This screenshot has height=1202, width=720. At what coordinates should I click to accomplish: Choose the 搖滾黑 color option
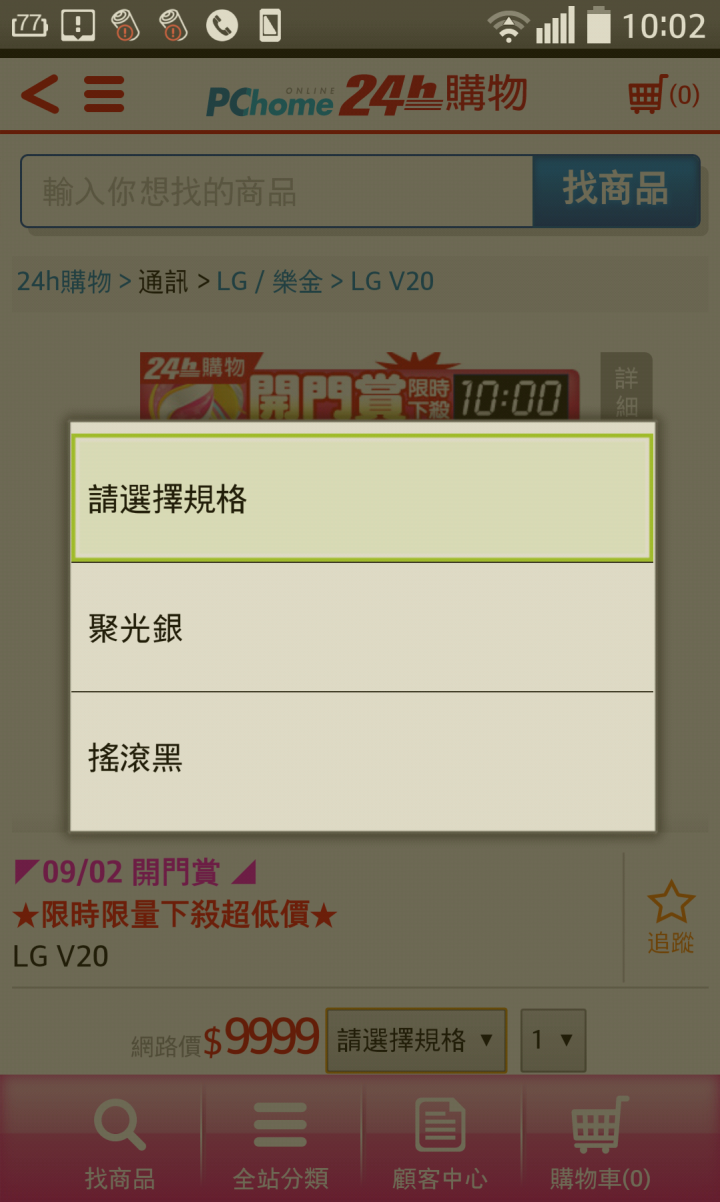(x=362, y=758)
